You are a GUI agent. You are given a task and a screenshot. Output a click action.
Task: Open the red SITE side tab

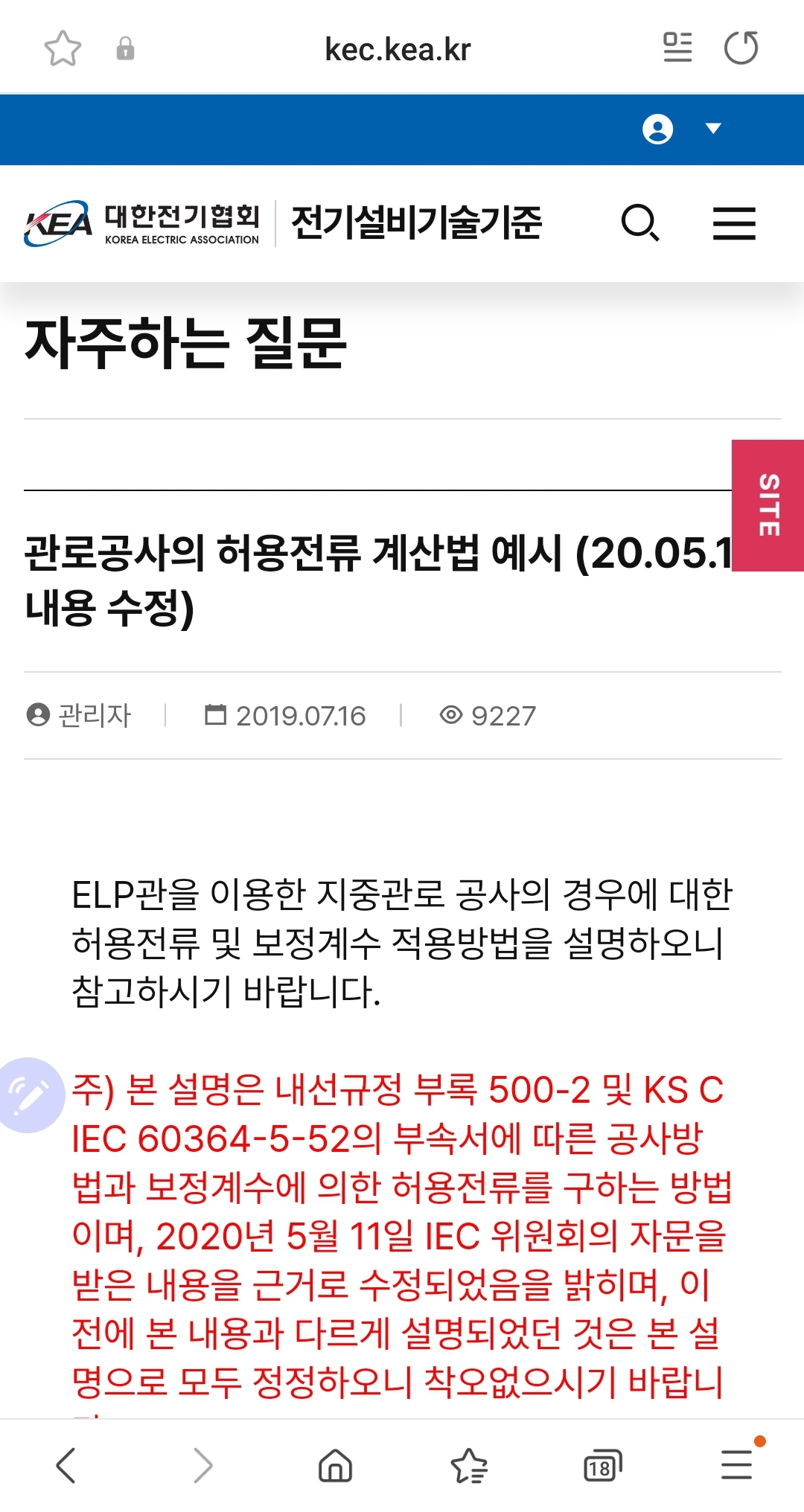768,505
